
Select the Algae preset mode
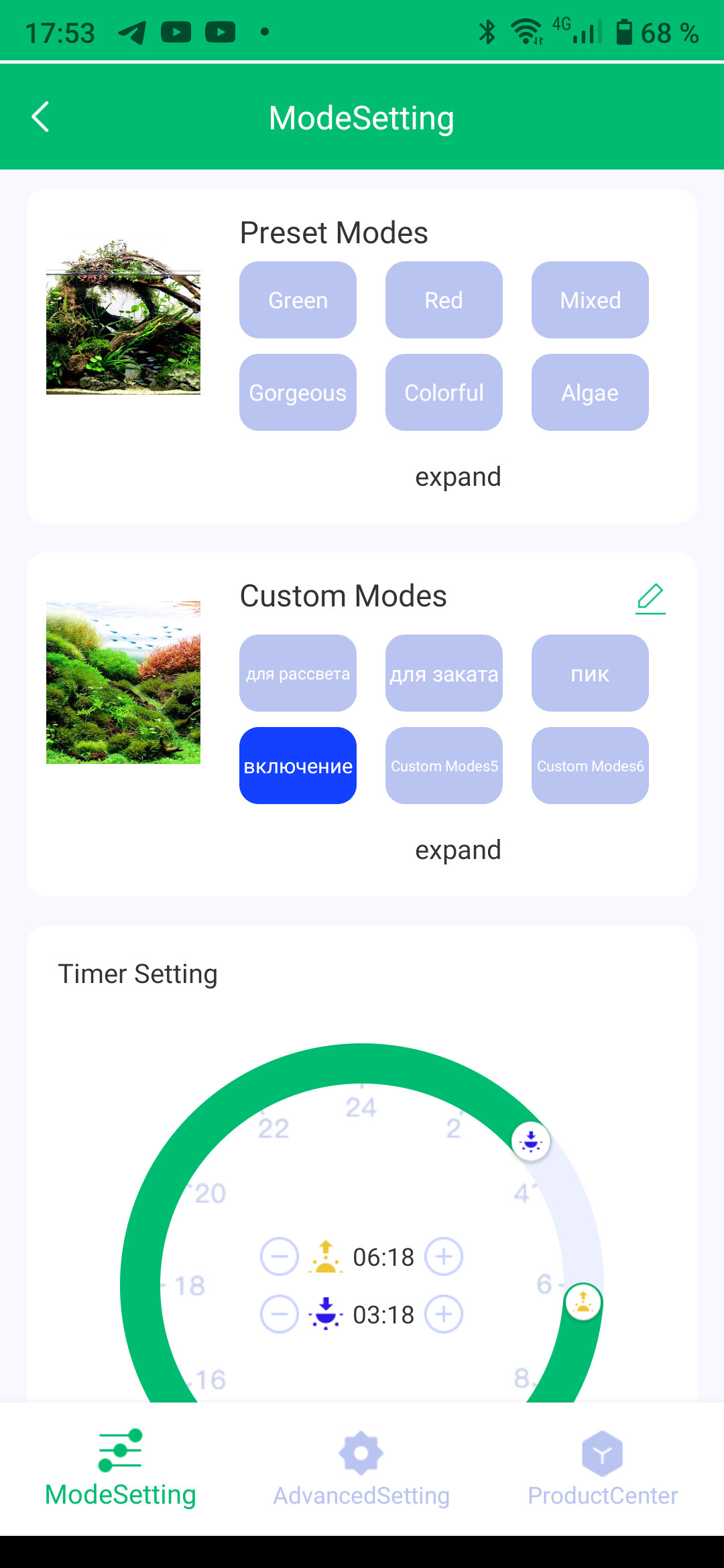click(x=590, y=393)
